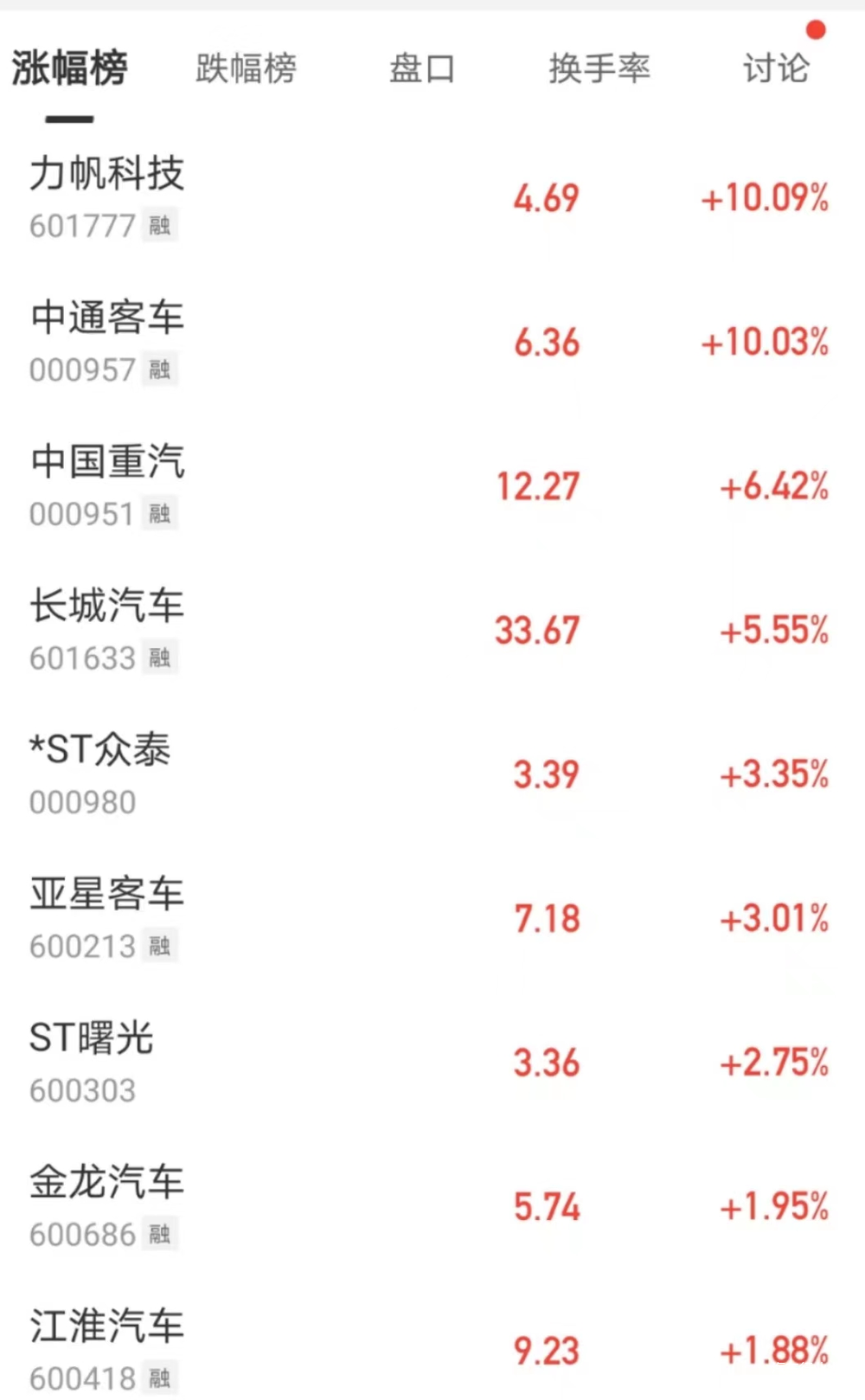Open stock 中通客车 000957
This screenshot has width=865, height=1400.
432,343
